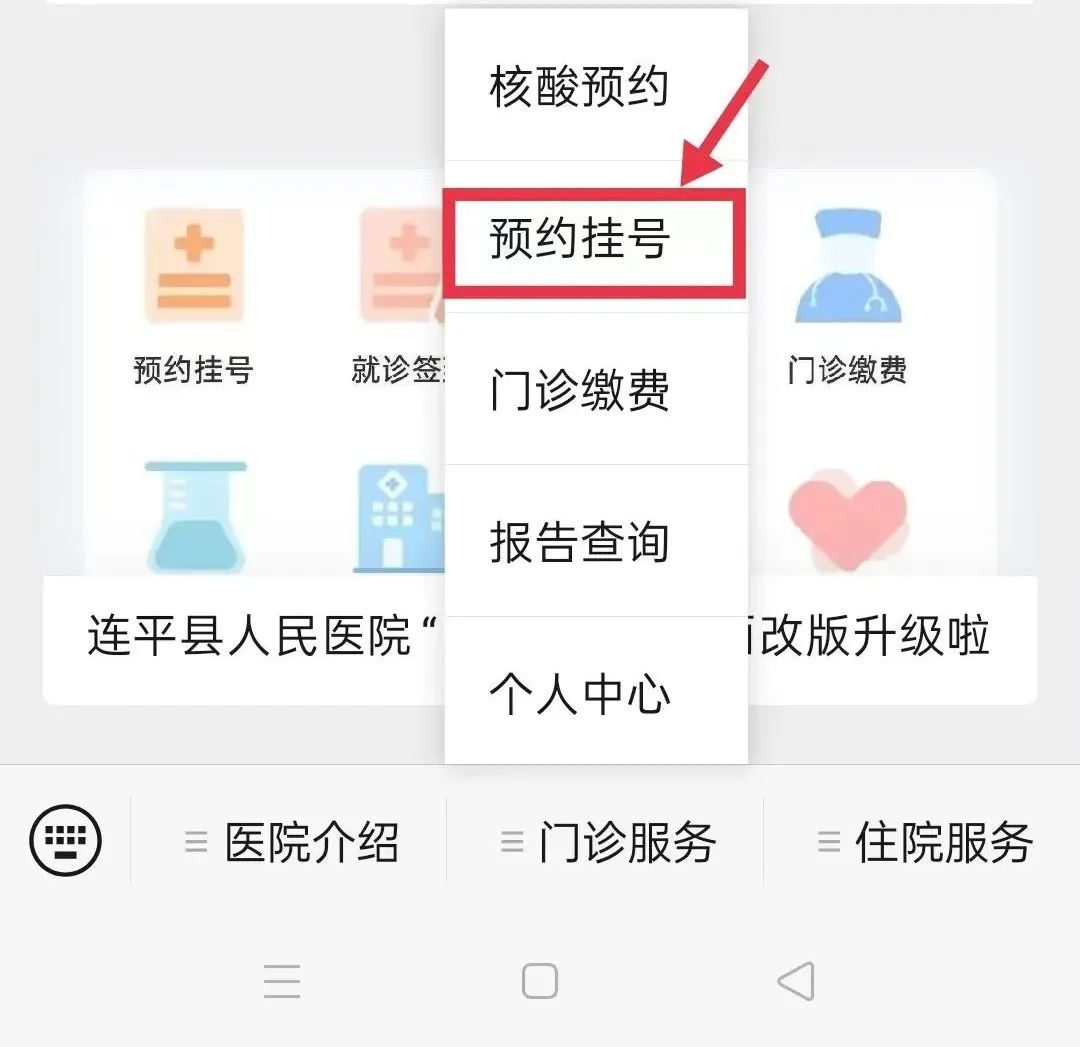Switch to keyboard input mode
This screenshot has width=1080, height=1047.
tap(66, 841)
